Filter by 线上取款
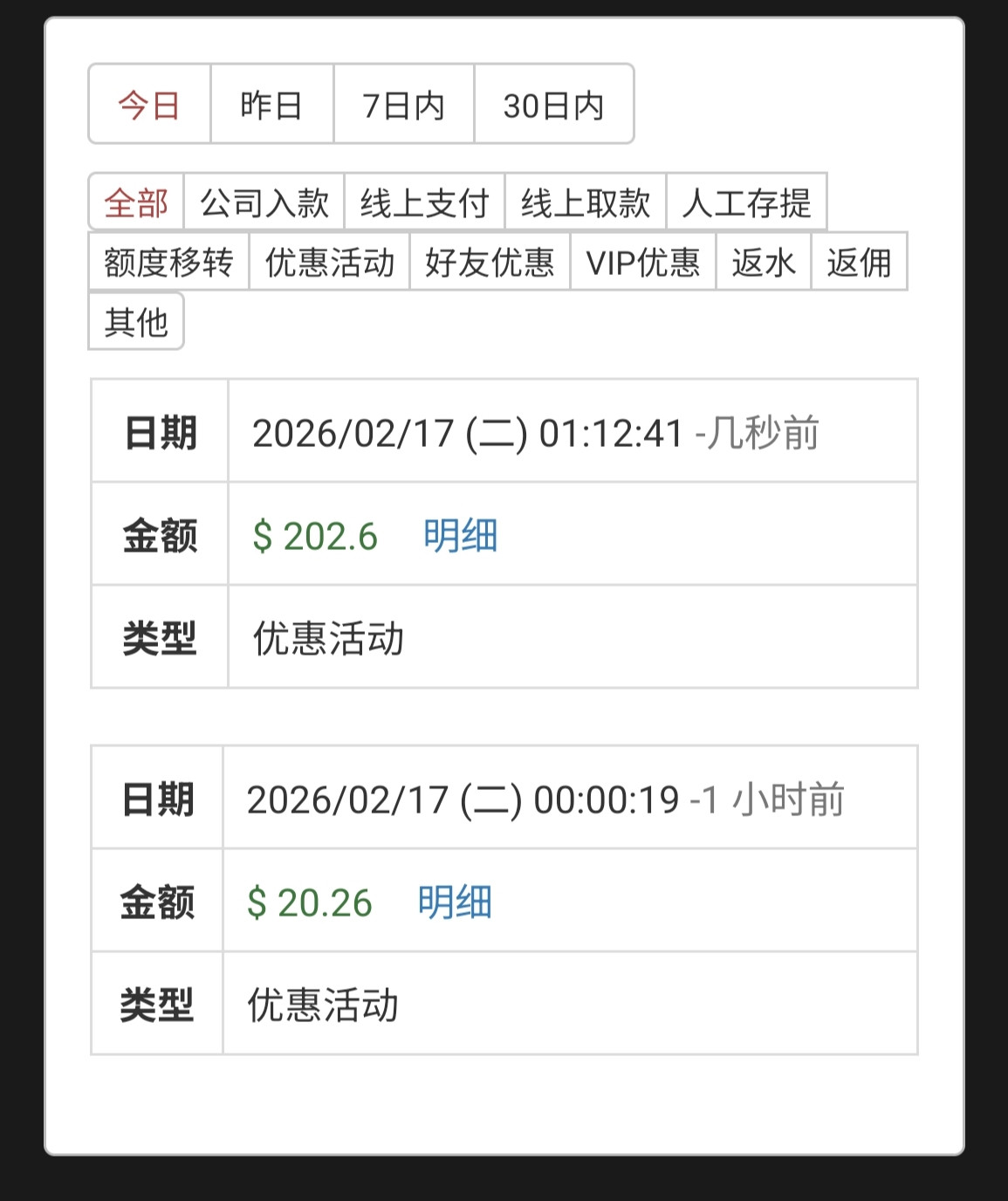Screen dimensions: 1008x1201 [x=585, y=202]
